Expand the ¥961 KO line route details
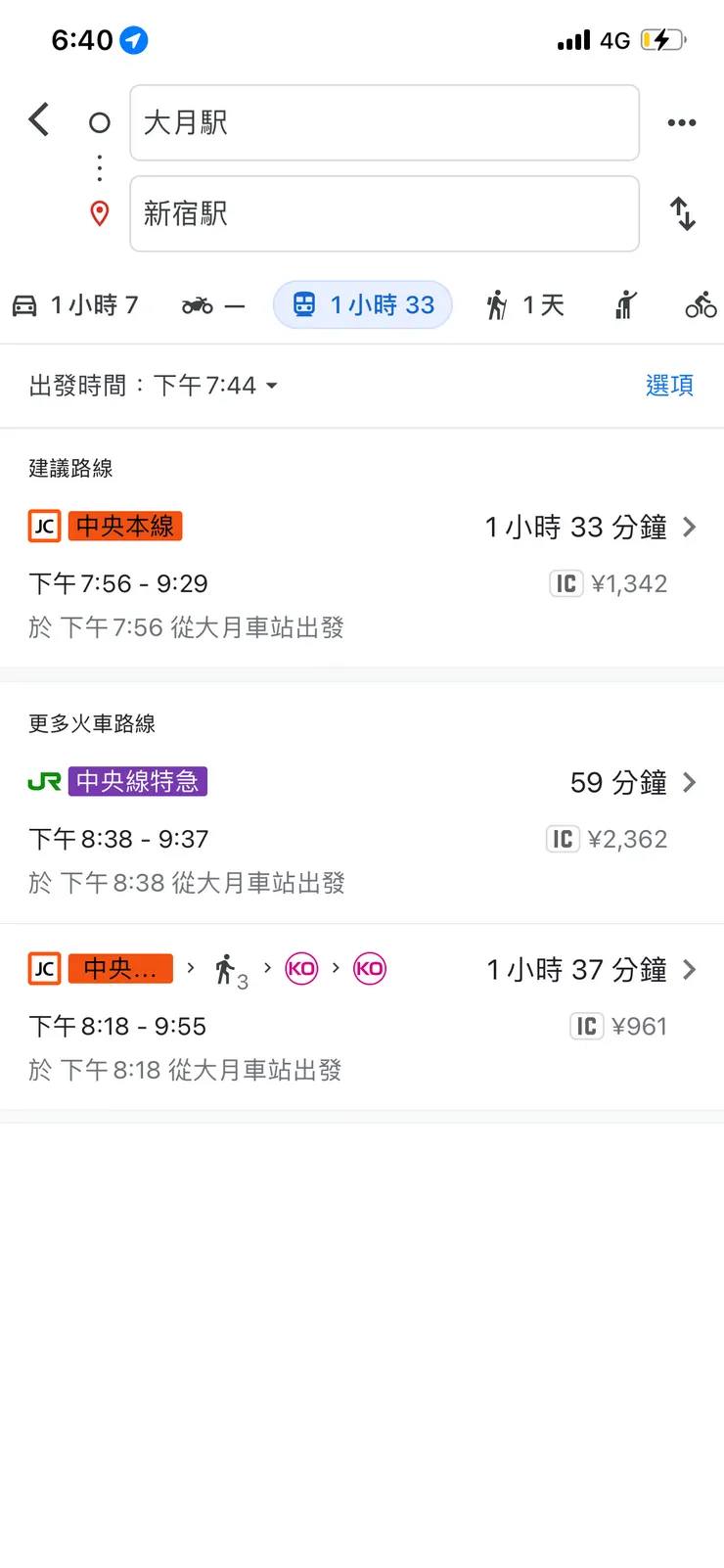Viewport: 724px width, 1568px height. (x=692, y=969)
